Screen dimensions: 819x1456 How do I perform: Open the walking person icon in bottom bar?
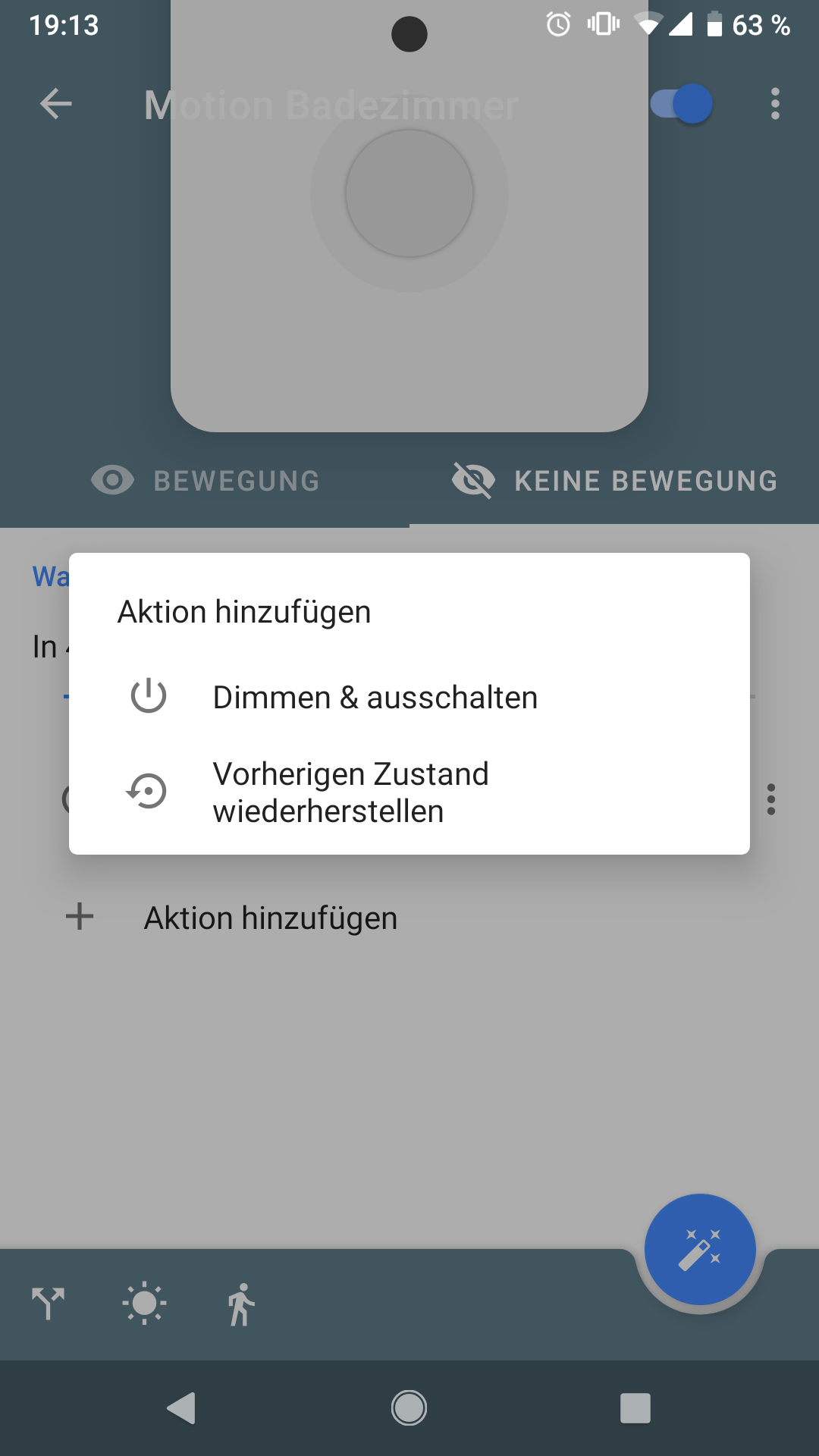point(241,1304)
